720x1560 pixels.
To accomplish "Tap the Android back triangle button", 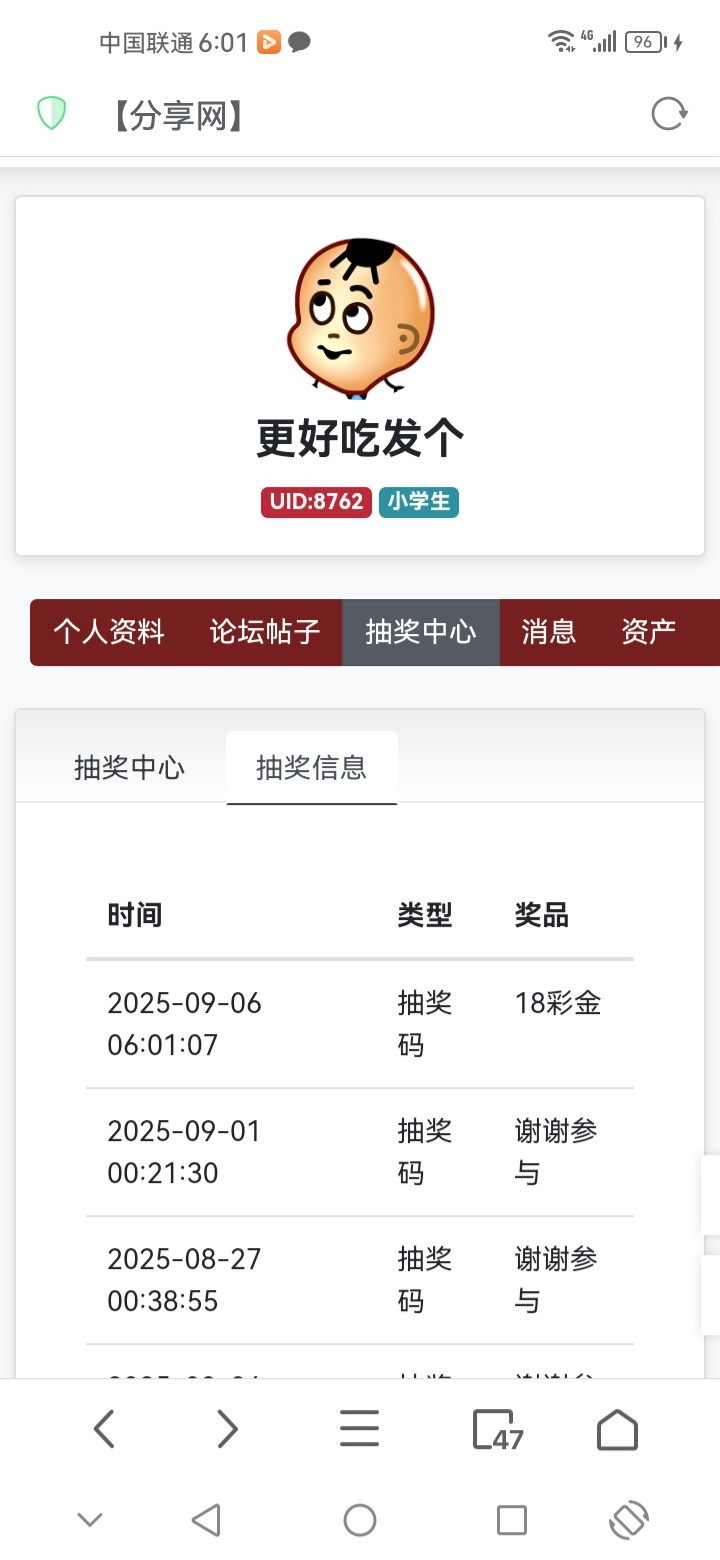I will pos(207,1519).
